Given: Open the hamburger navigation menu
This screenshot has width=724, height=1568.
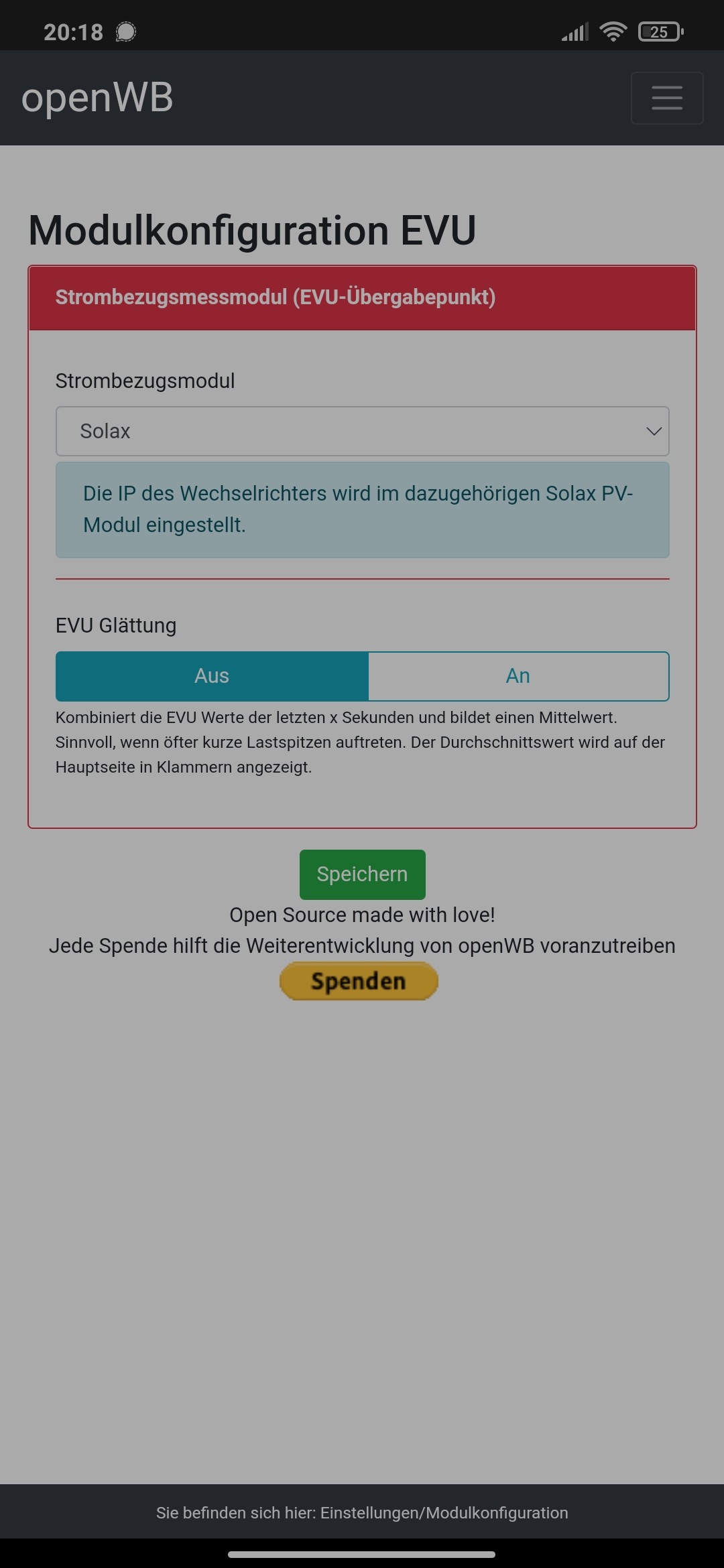Looking at the screenshot, I should coord(667,98).
